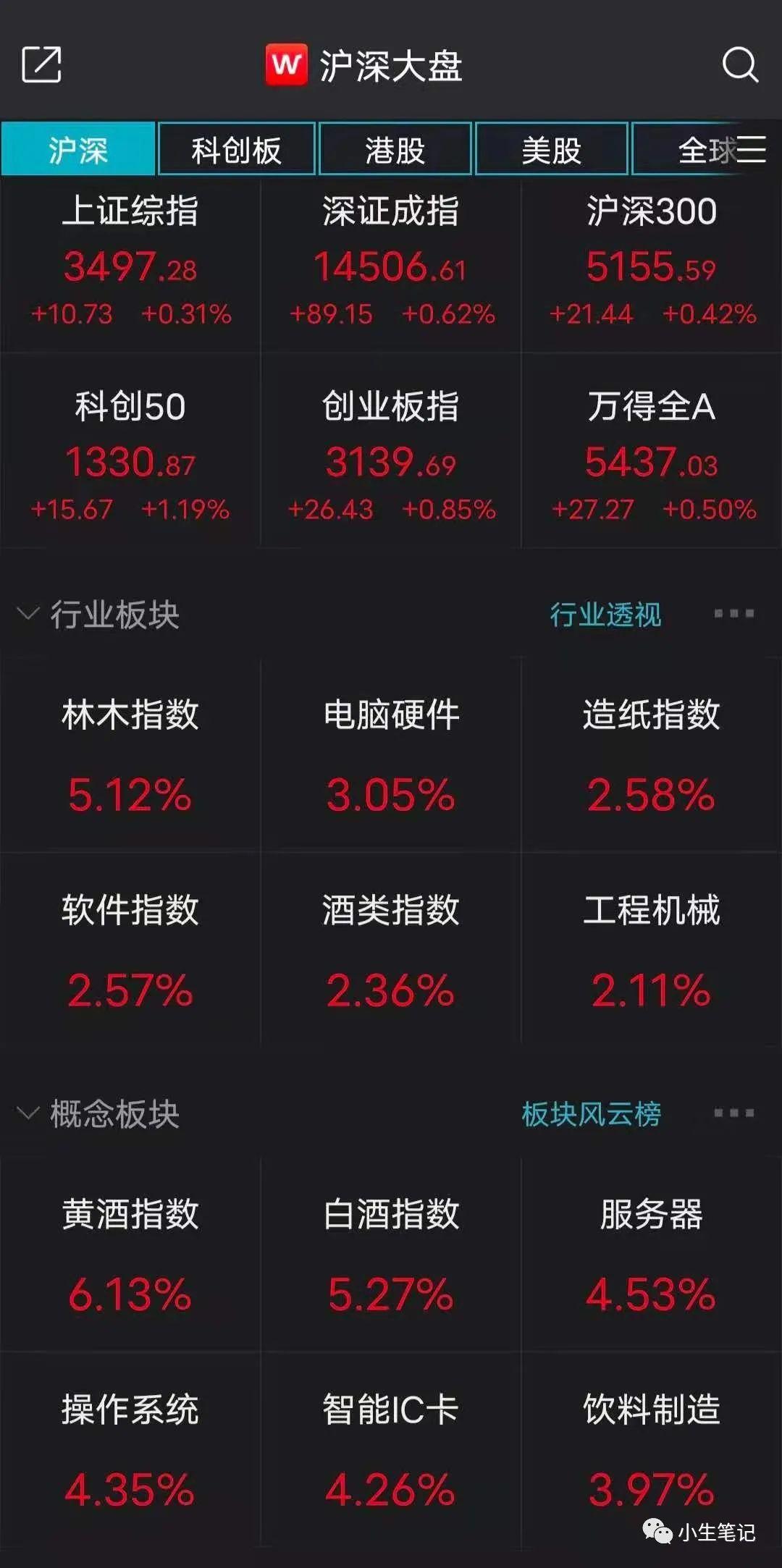View the 白酒指数 concept card

tap(391, 1254)
